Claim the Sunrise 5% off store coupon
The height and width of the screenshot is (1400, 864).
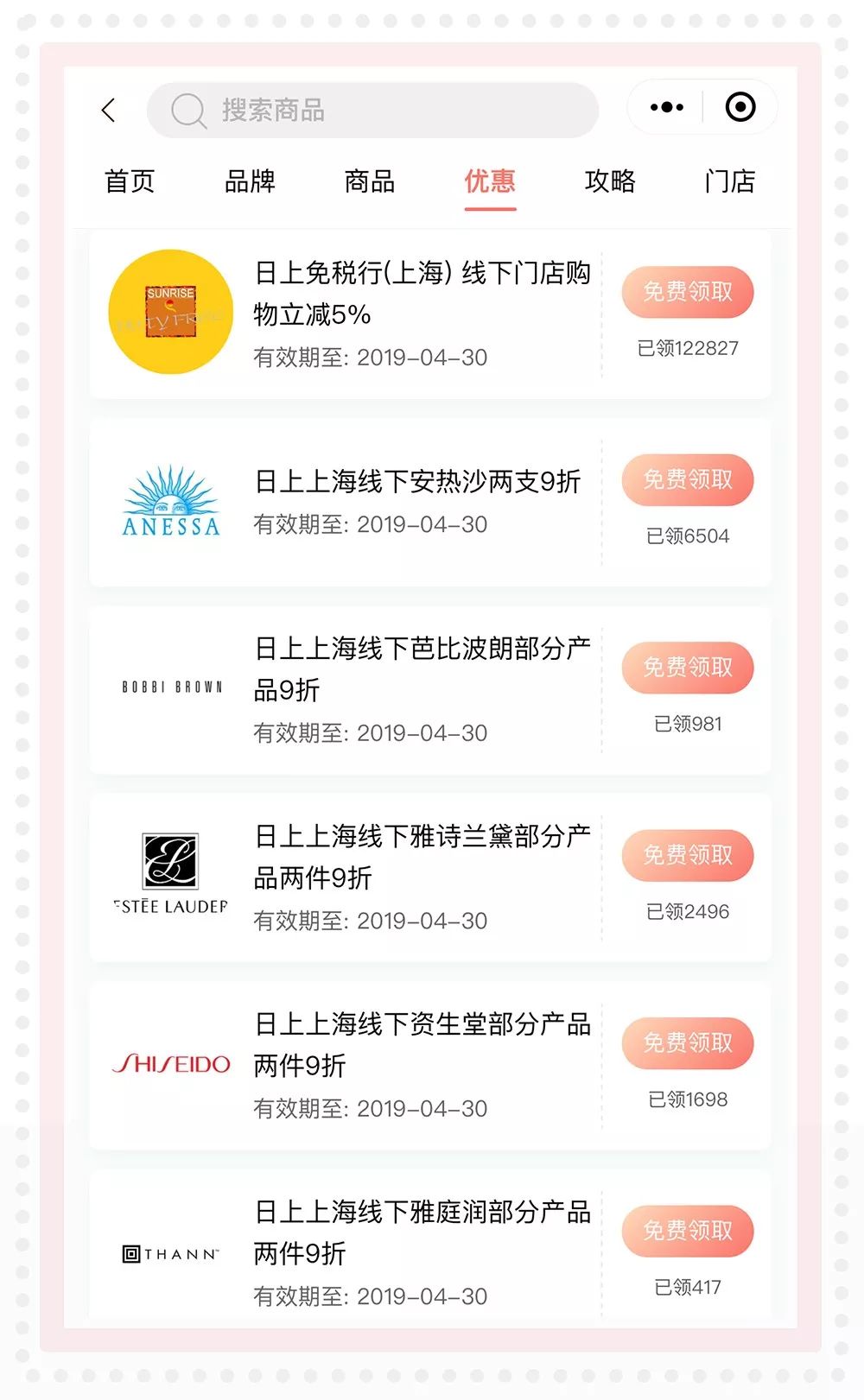click(688, 293)
